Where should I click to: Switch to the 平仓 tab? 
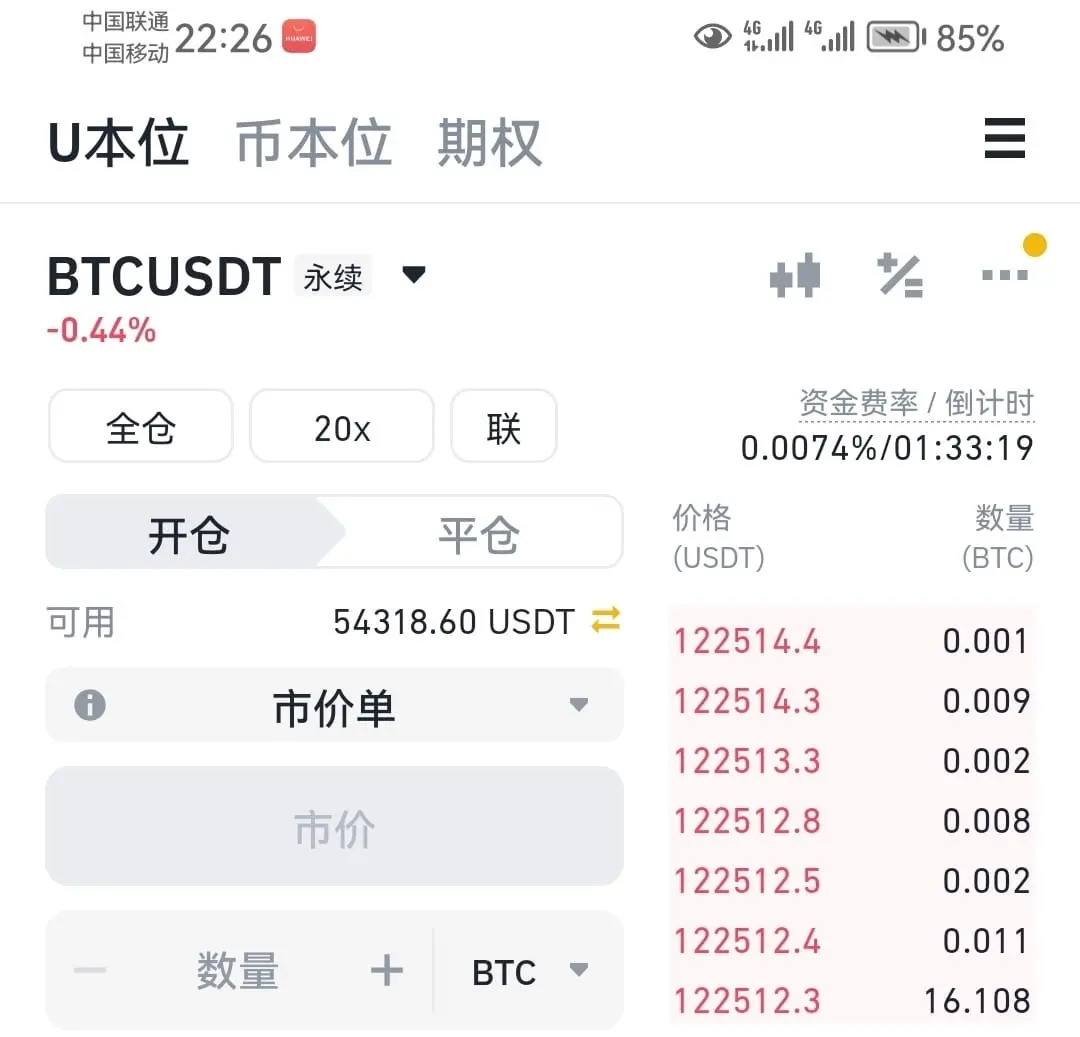[479, 534]
